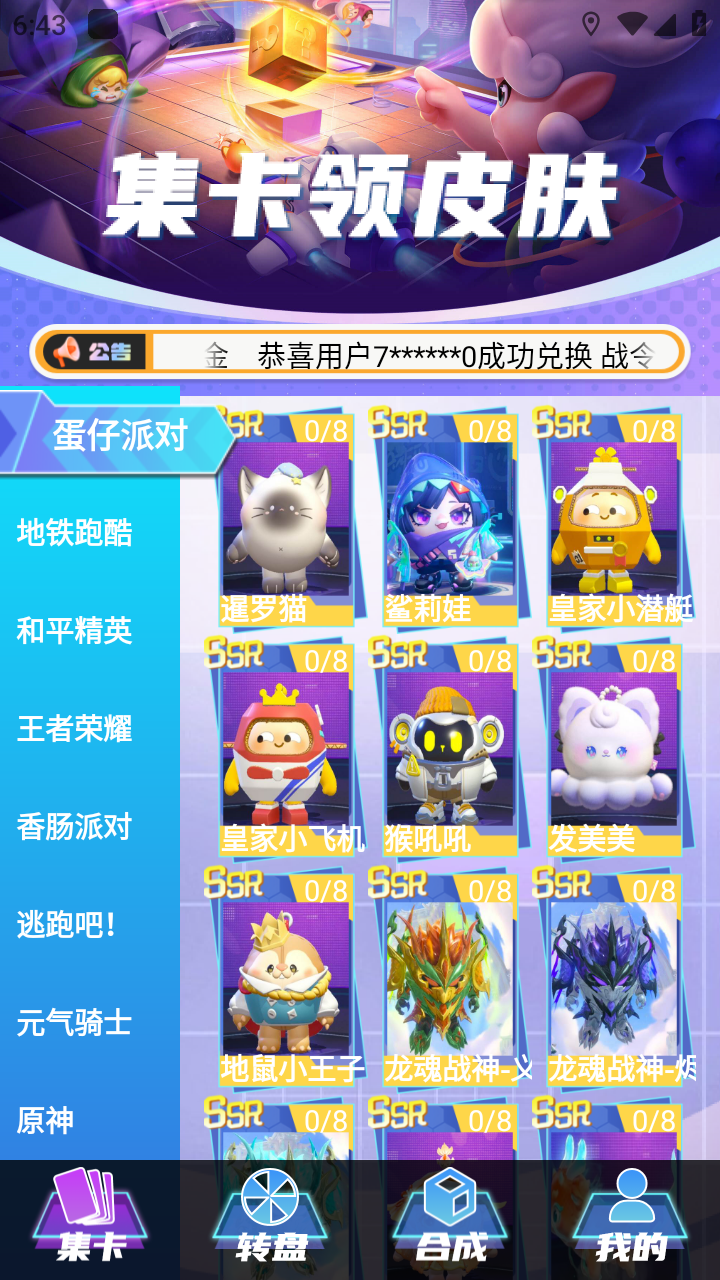
Task: Open the 暹罗猫 SSR card
Action: pos(286,518)
